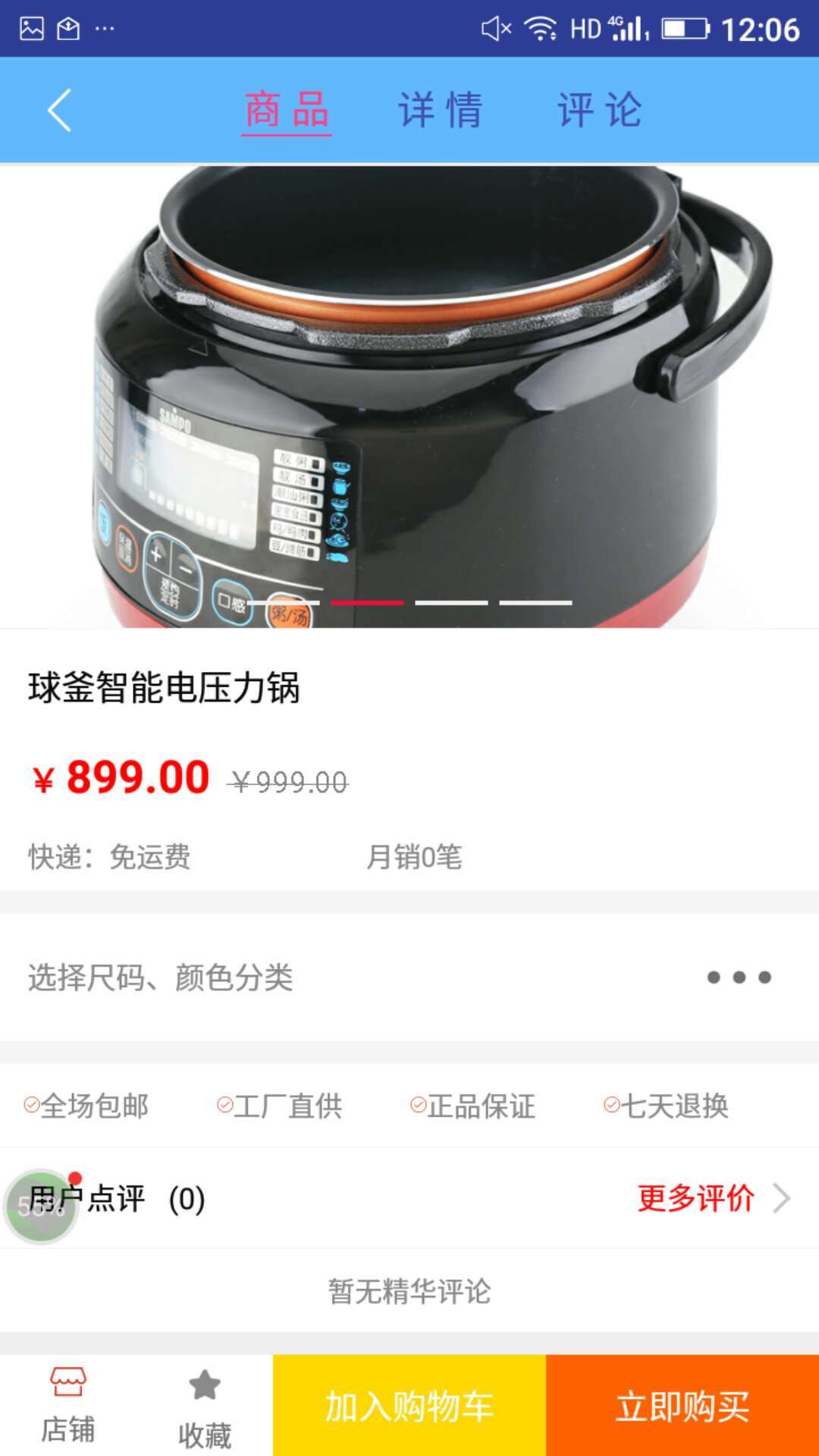Click the 全场包邮 checkmark icon
This screenshot has width=819, height=1456.
coord(30,1107)
